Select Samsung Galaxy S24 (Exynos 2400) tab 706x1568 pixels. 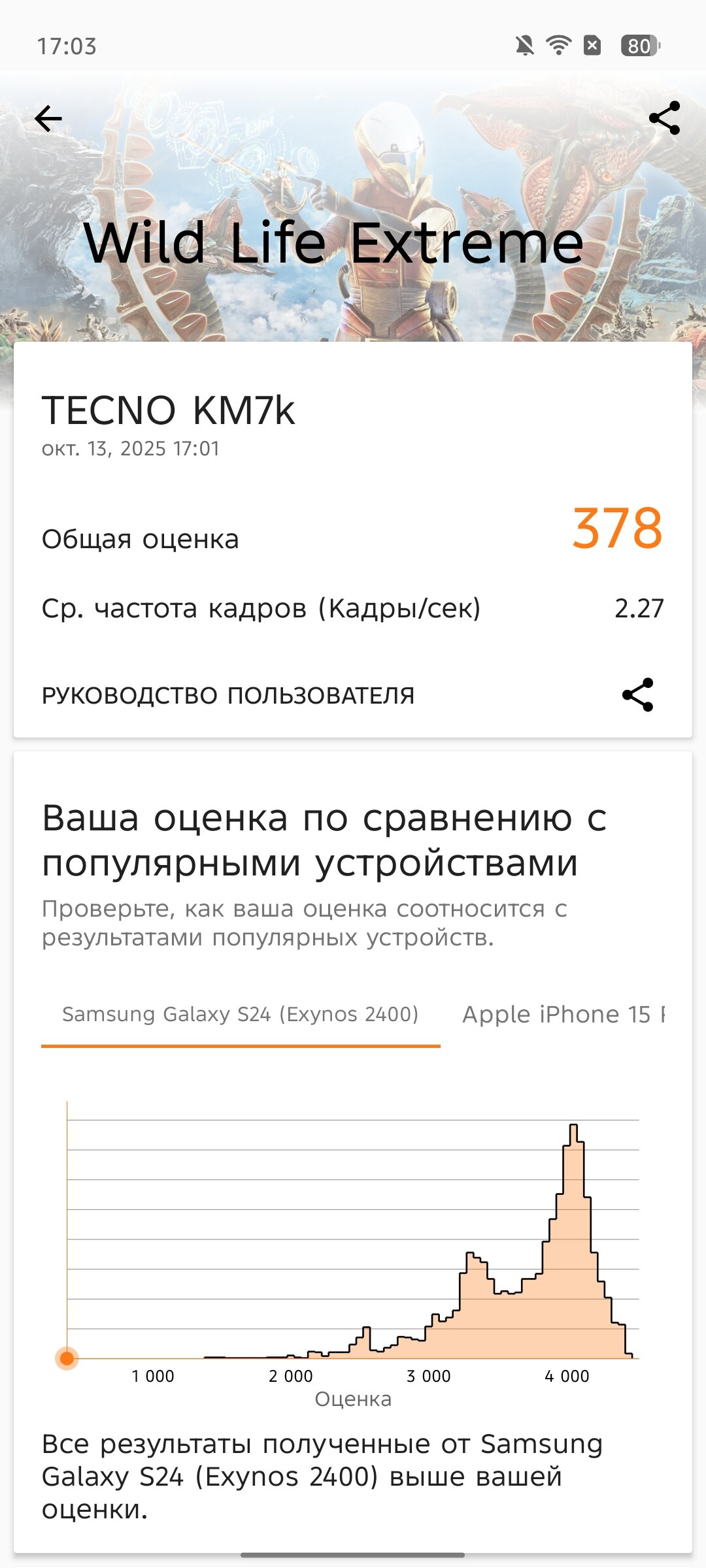(x=240, y=1014)
